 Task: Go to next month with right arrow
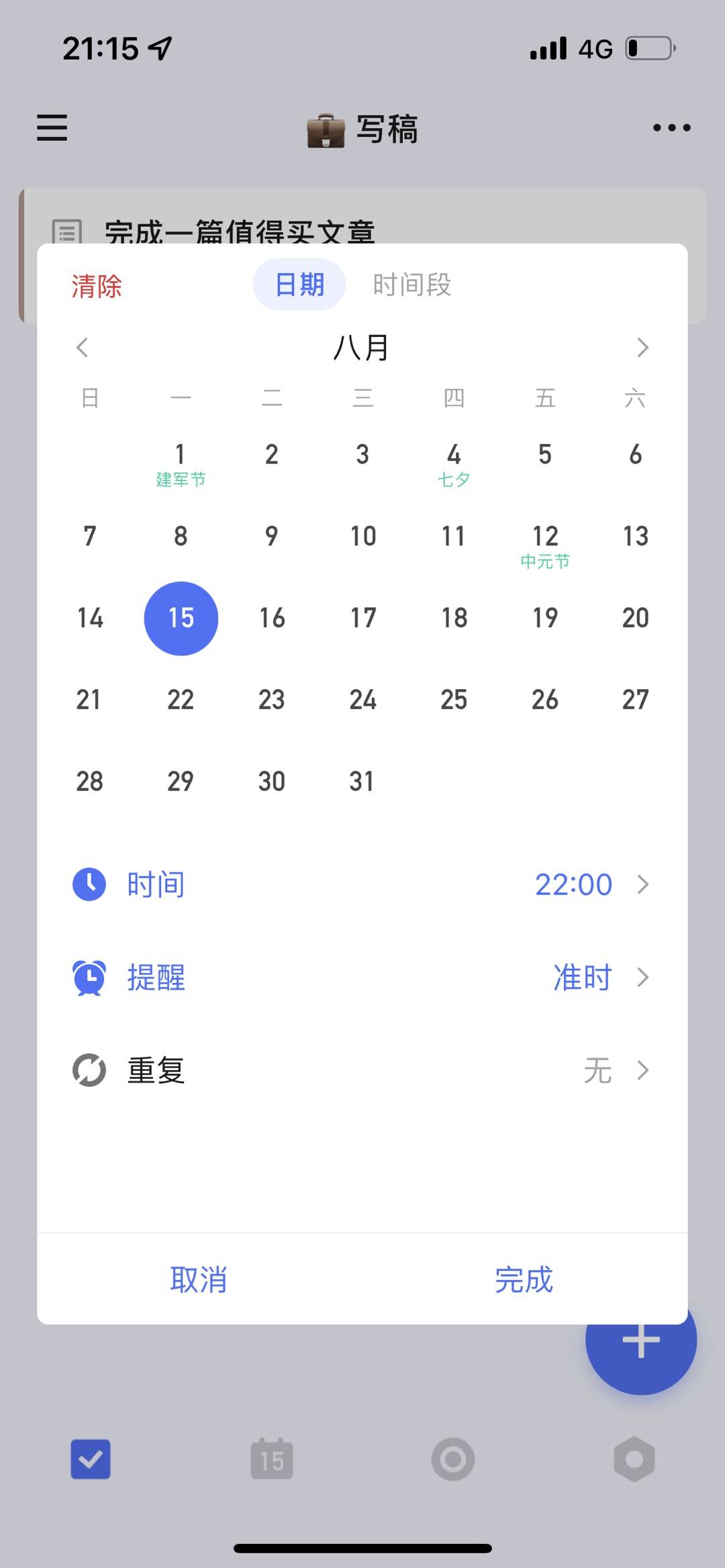[642, 348]
